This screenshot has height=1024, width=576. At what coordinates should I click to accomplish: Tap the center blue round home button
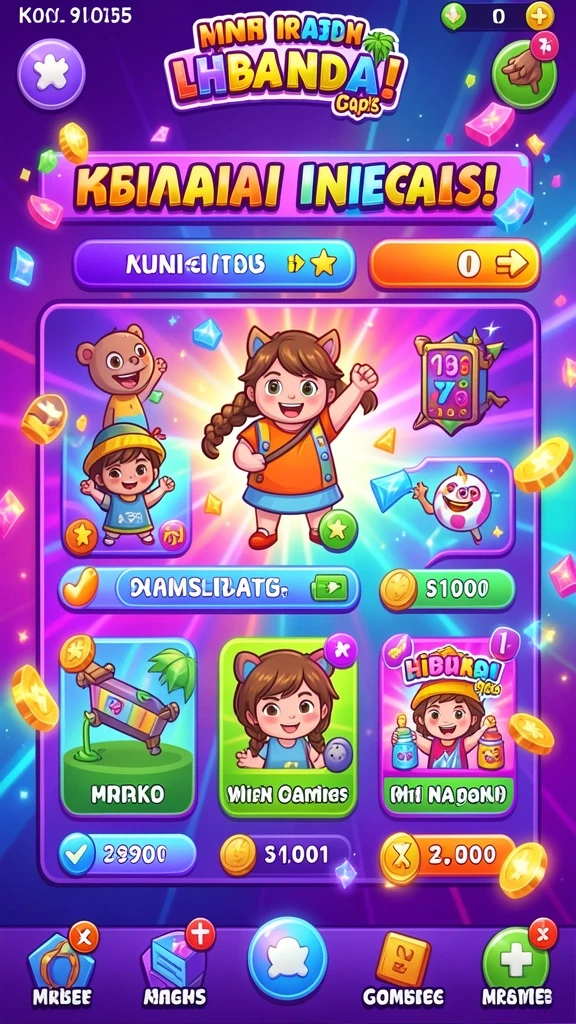coord(287,958)
